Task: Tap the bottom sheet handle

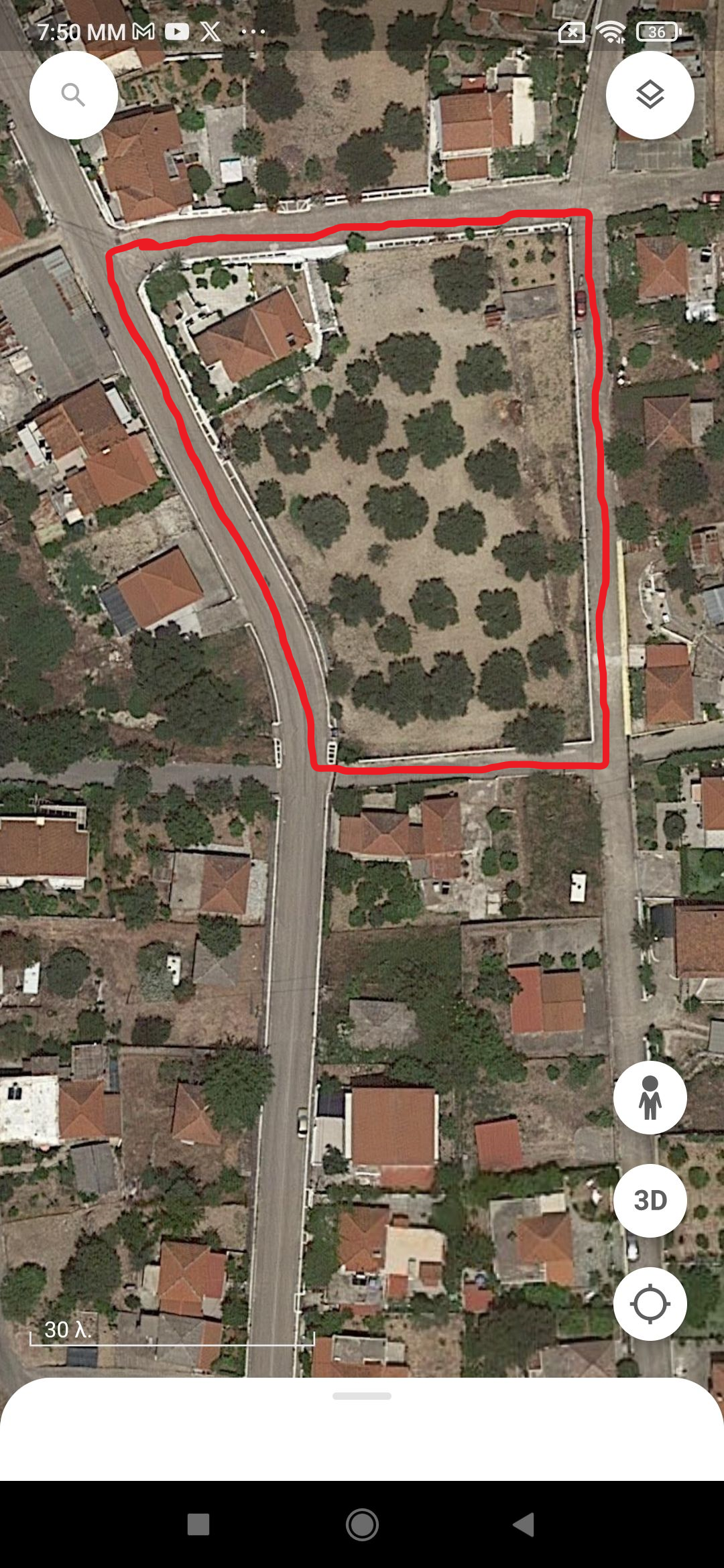Action: coord(362,1396)
